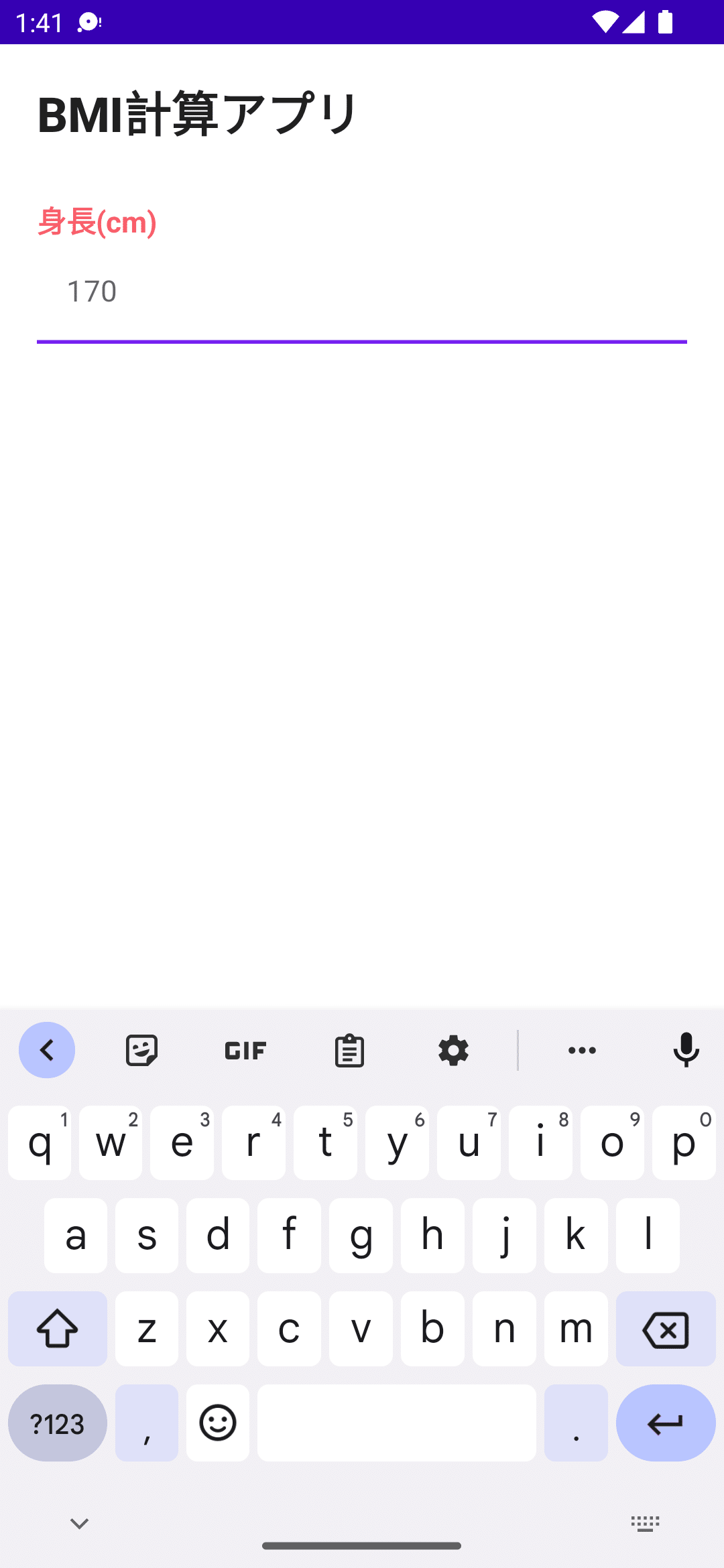The height and width of the screenshot is (1568, 724).
Task: Tap the enter key on keyboard
Action: [x=666, y=1423]
